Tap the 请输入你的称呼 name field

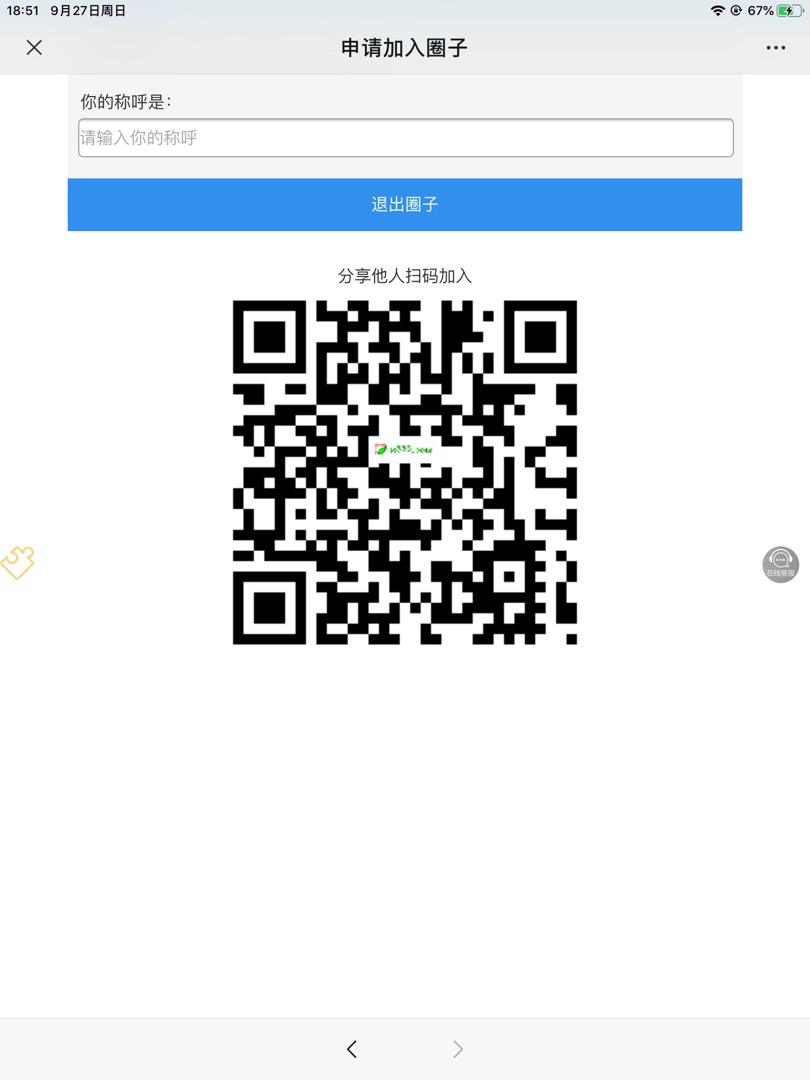(405, 138)
